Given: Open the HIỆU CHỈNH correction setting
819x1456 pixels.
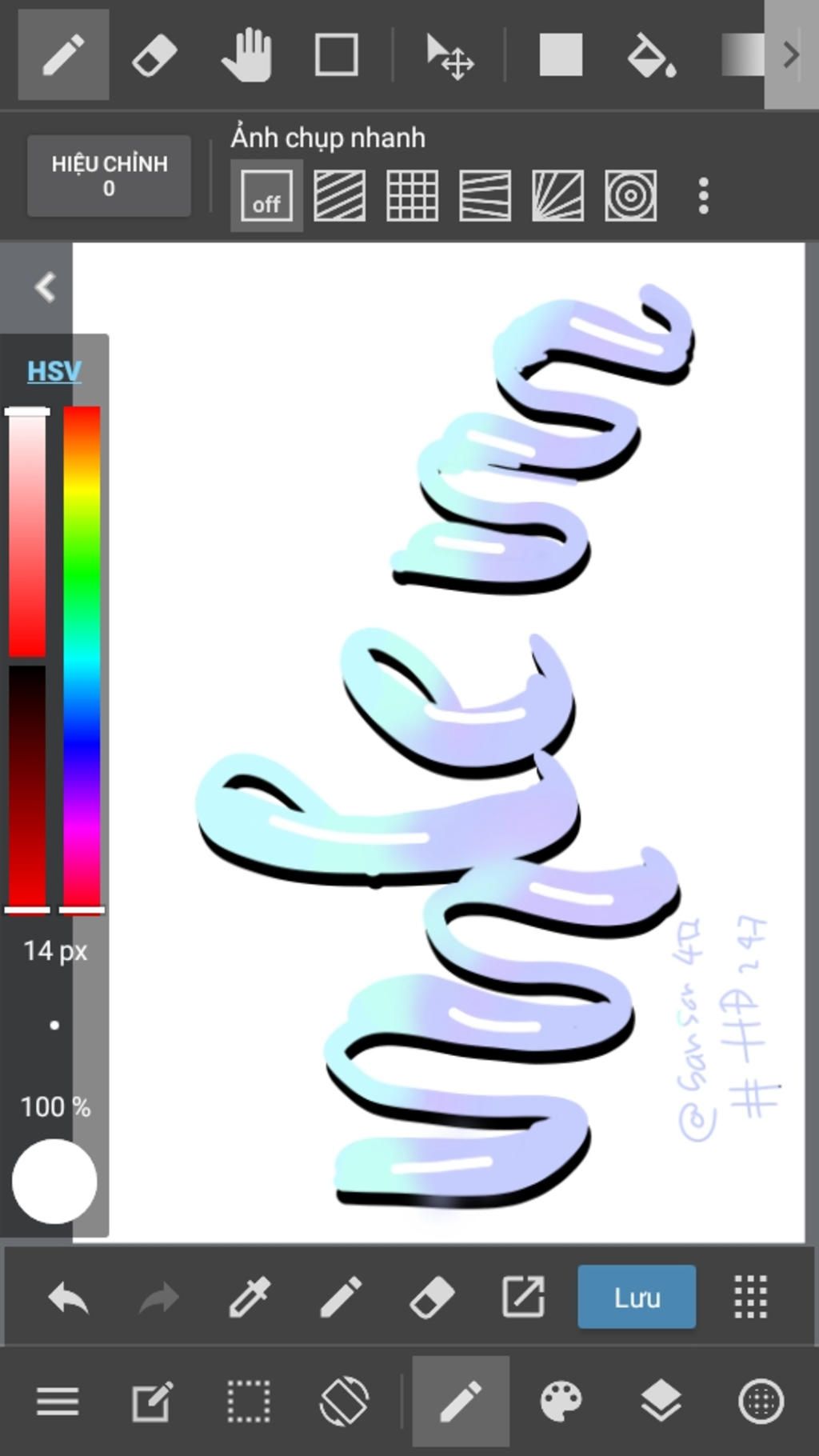Looking at the screenshot, I should click(x=110, y=176).
